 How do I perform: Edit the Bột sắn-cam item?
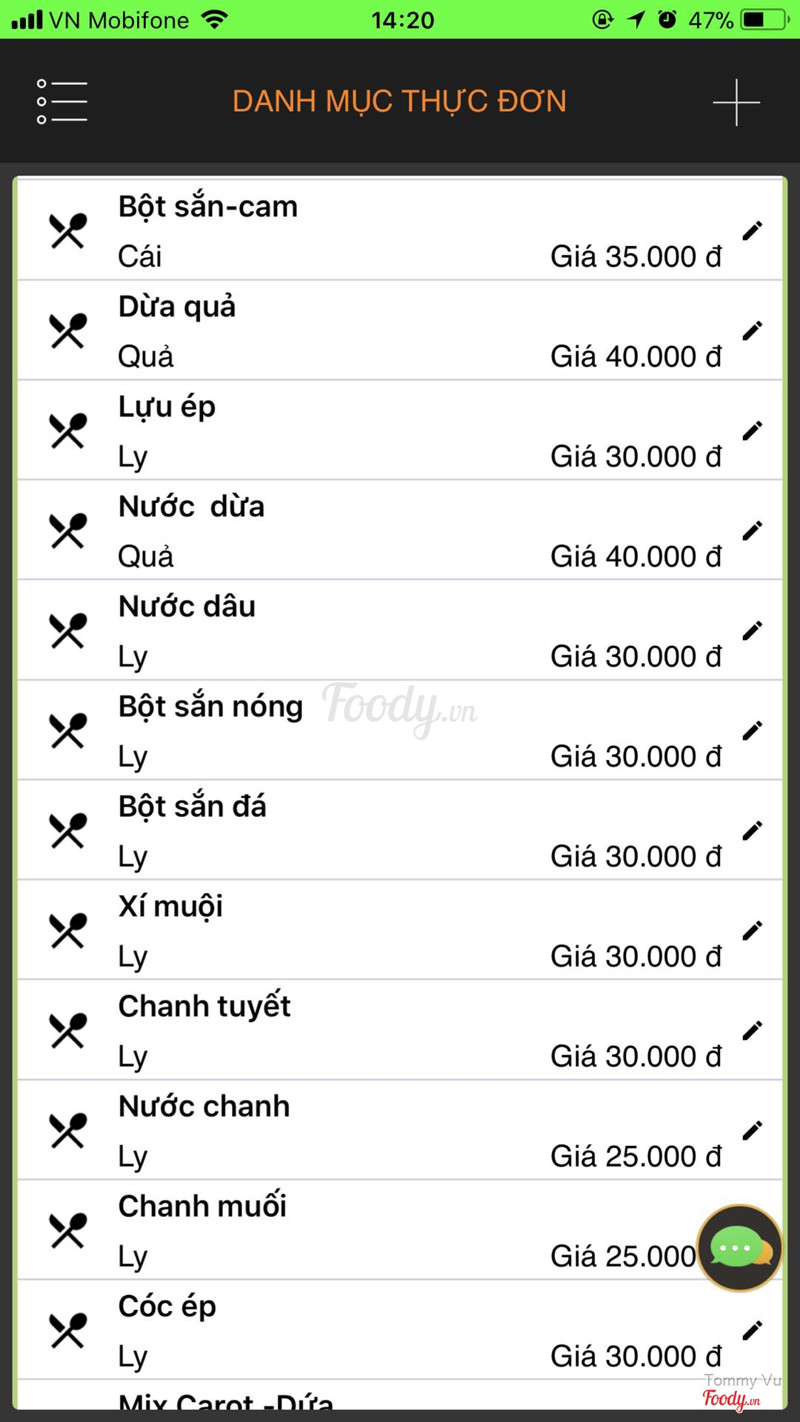pos(752,231)
